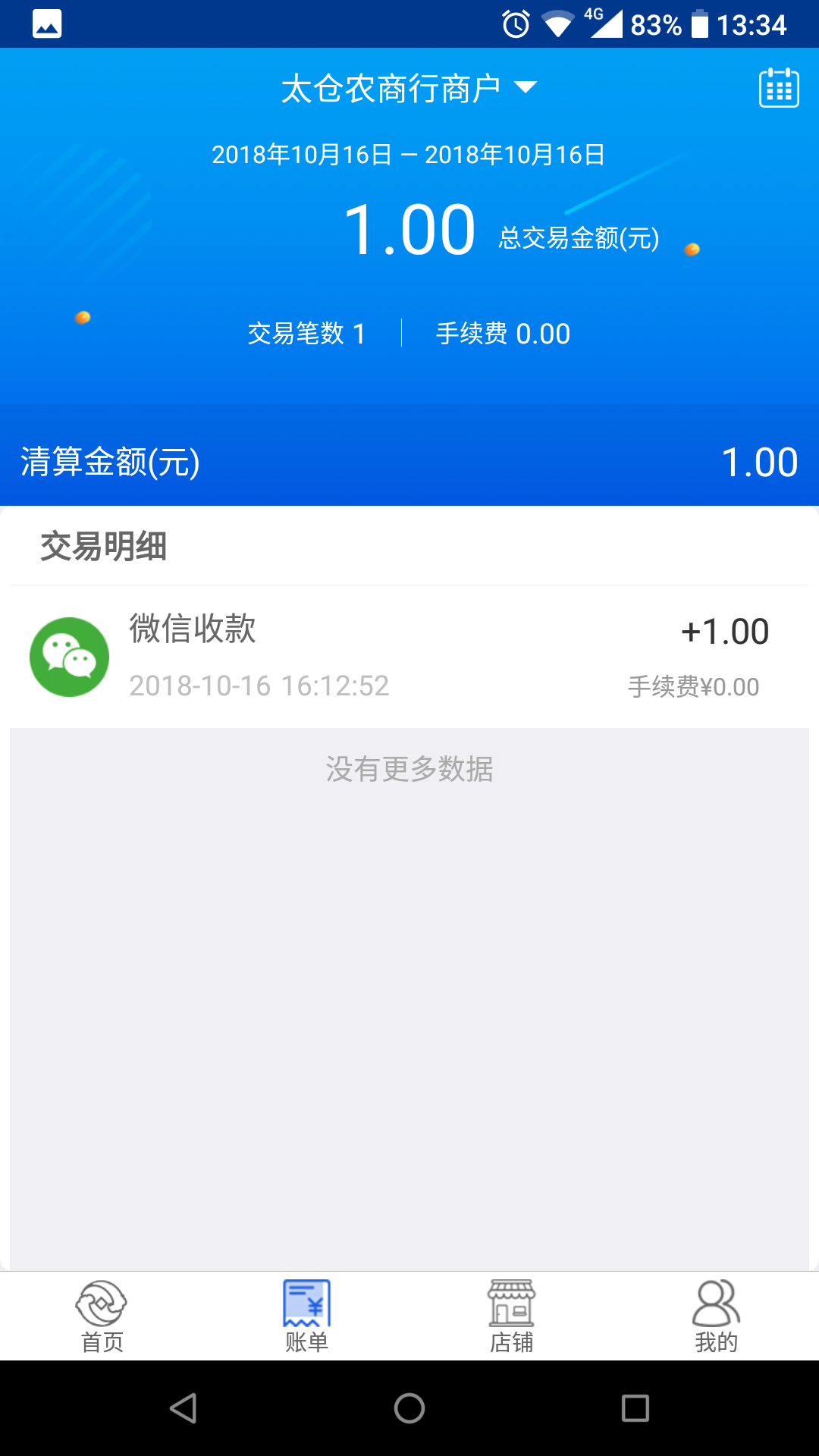Tap the green WeChat payment icon

click(68, 657)
